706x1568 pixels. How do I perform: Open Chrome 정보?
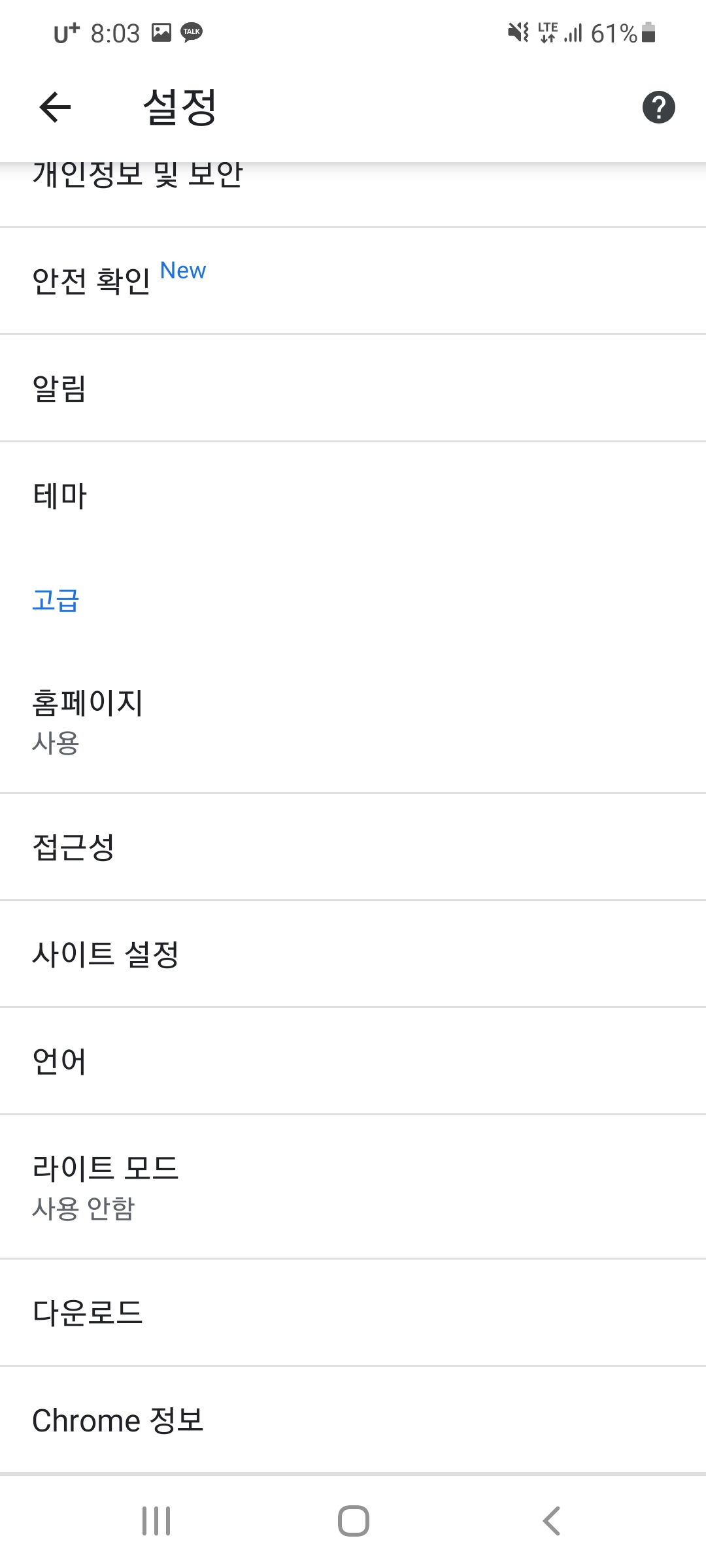(x=353, y=1420)
